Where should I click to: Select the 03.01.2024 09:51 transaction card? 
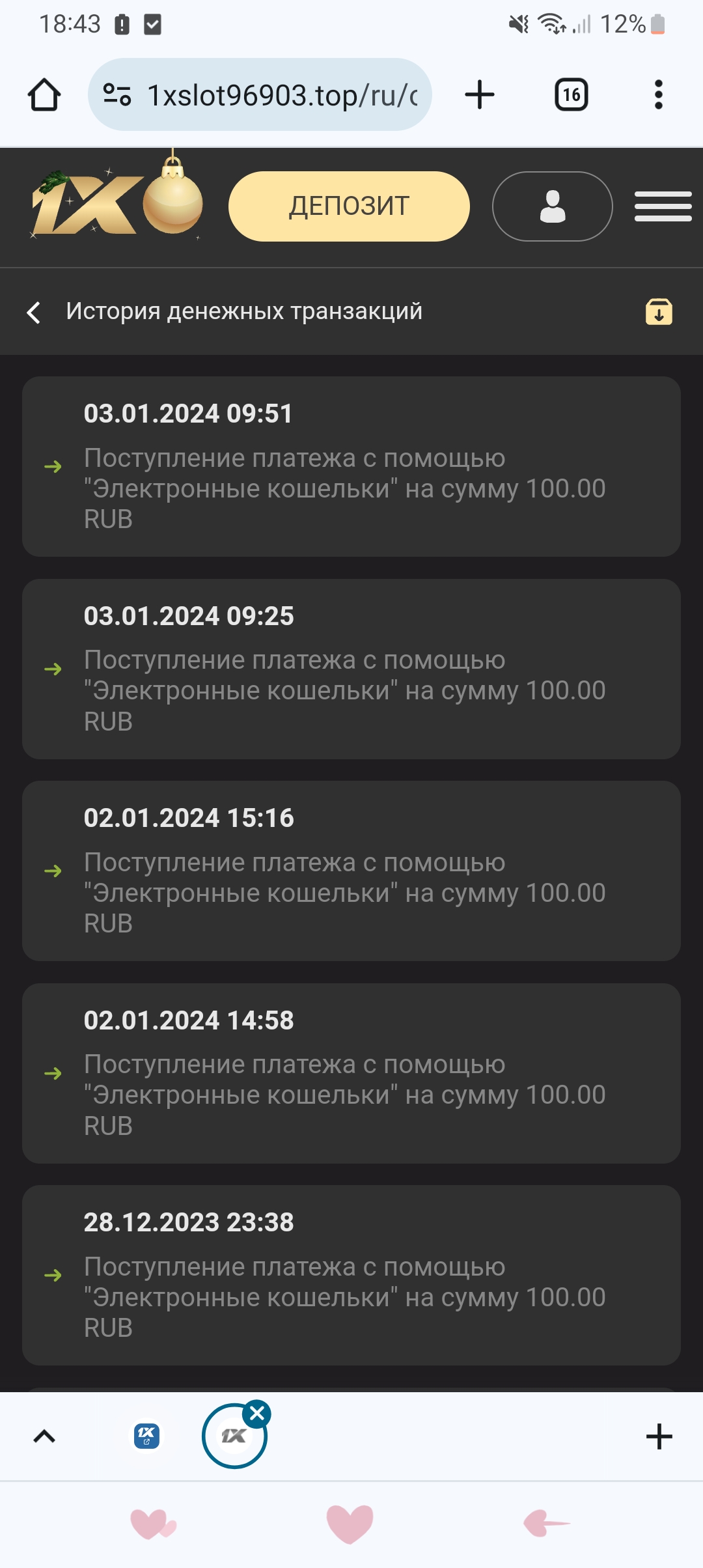(x=351, y=464)
